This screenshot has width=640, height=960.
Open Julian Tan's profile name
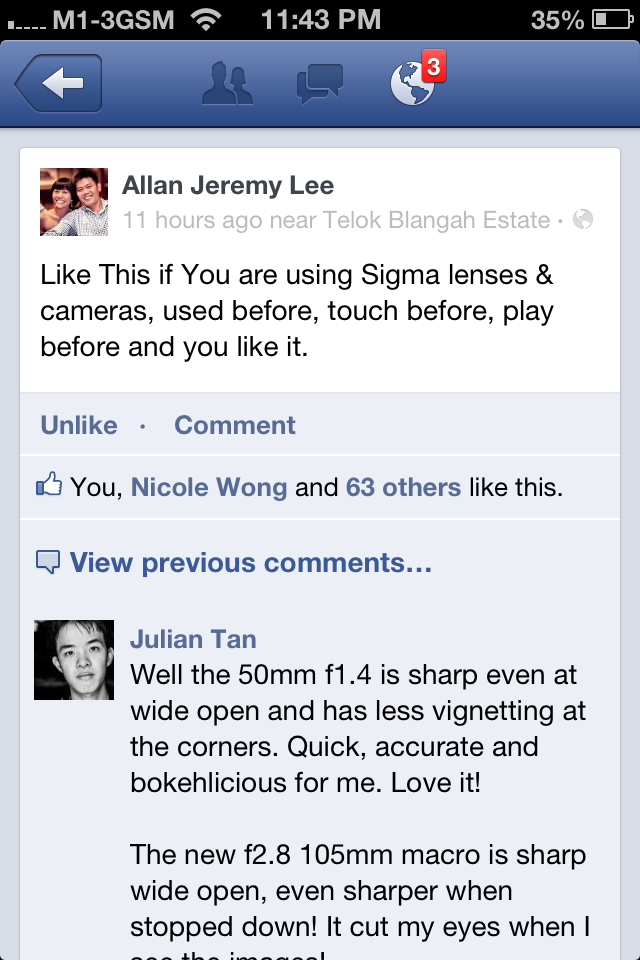(x=193, y=639)
